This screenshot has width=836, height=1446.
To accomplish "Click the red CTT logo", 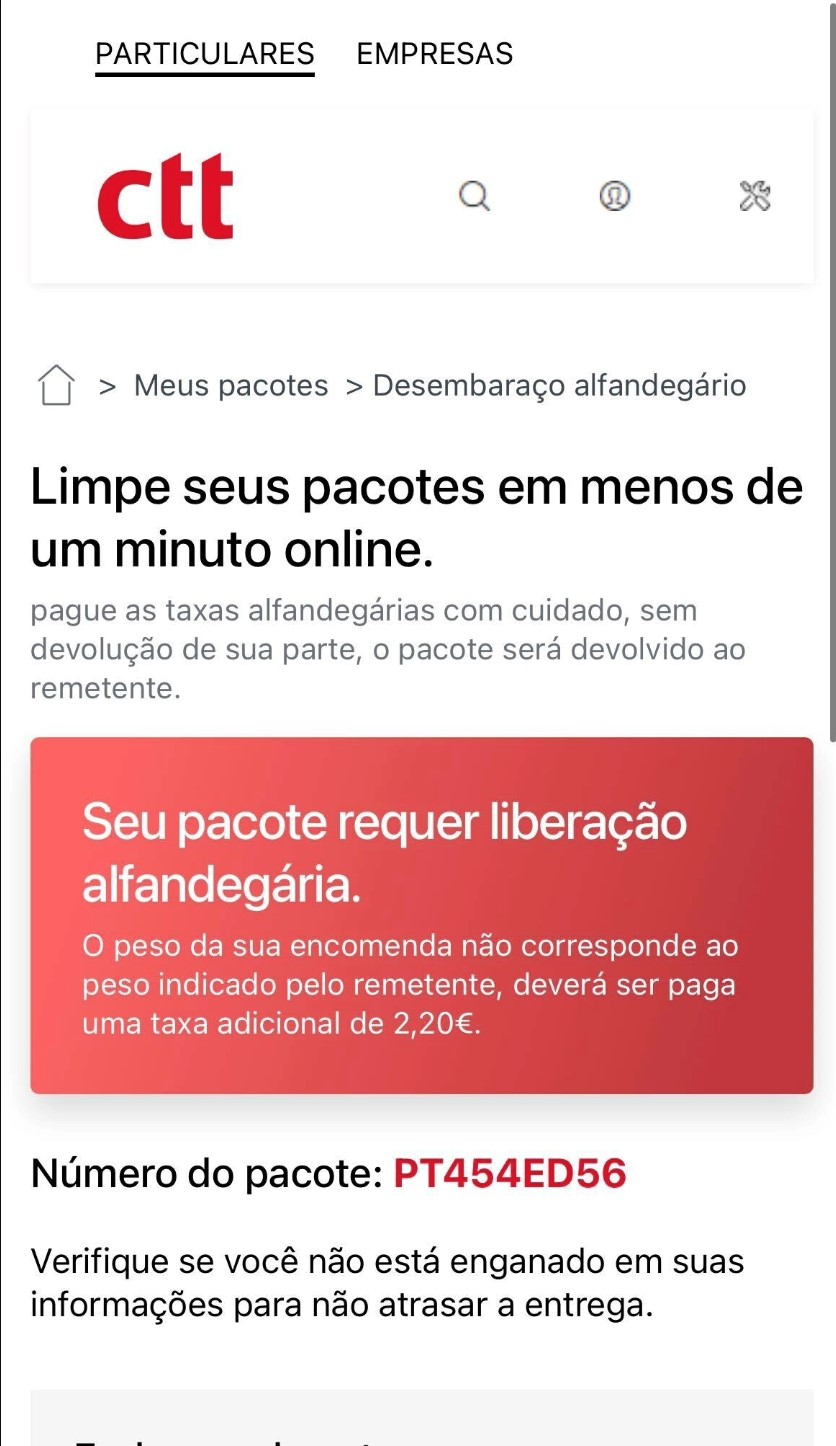I will 165,195.
